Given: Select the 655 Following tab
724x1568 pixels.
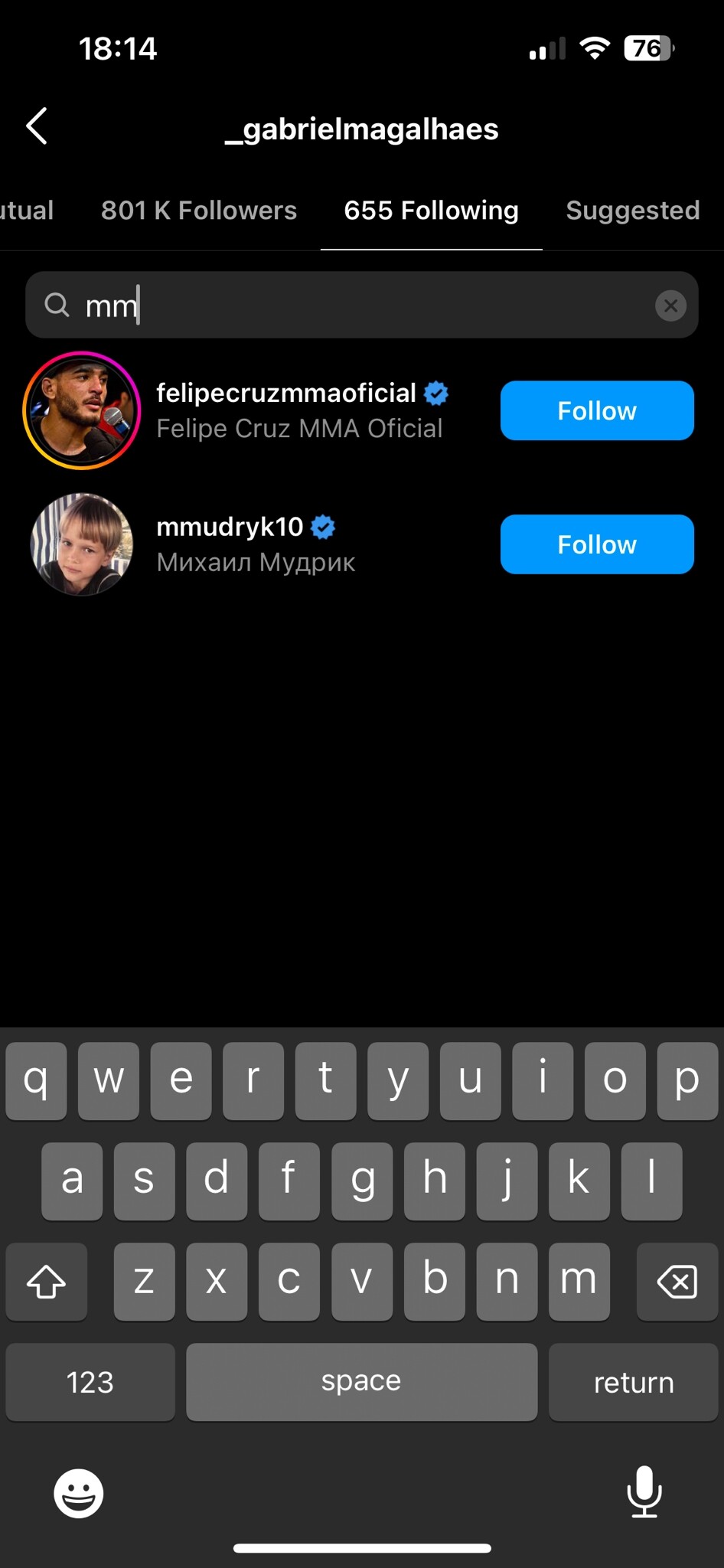Looking at the screenshot, I should coord(431,211).
